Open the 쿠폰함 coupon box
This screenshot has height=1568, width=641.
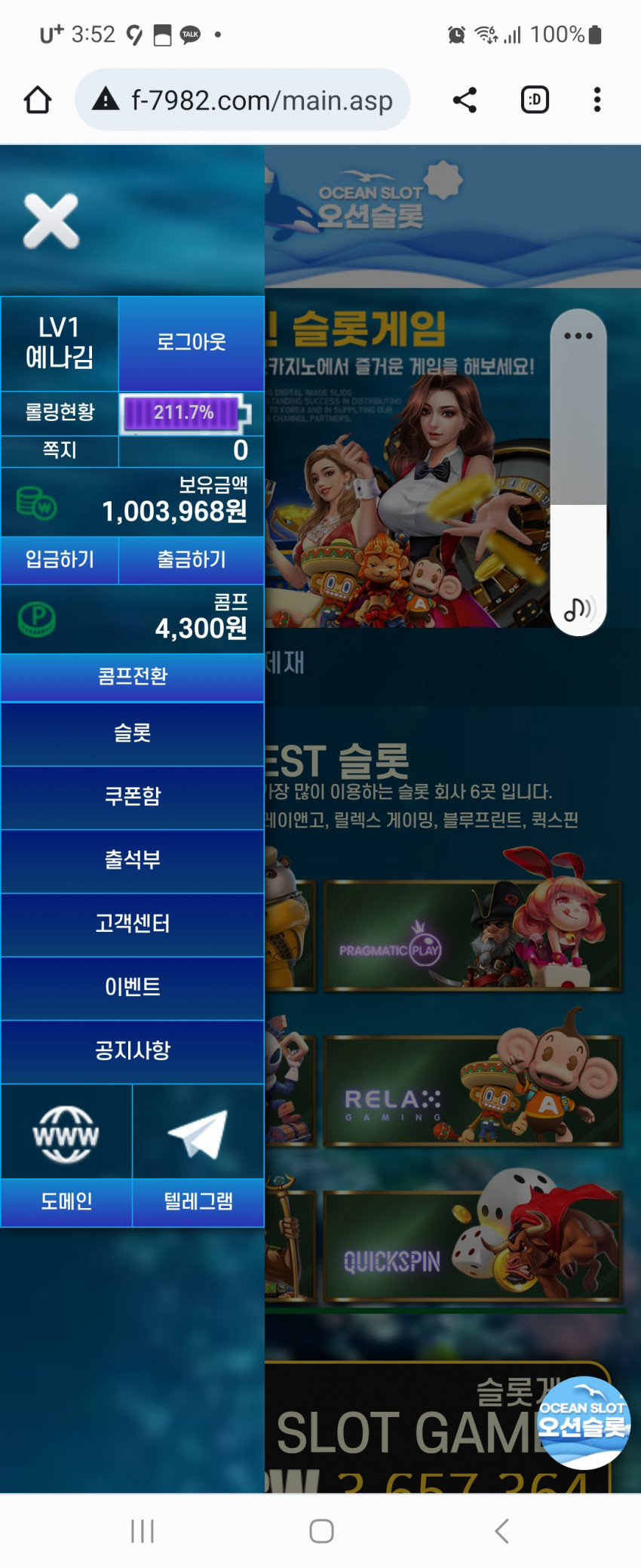click(132, 797)
